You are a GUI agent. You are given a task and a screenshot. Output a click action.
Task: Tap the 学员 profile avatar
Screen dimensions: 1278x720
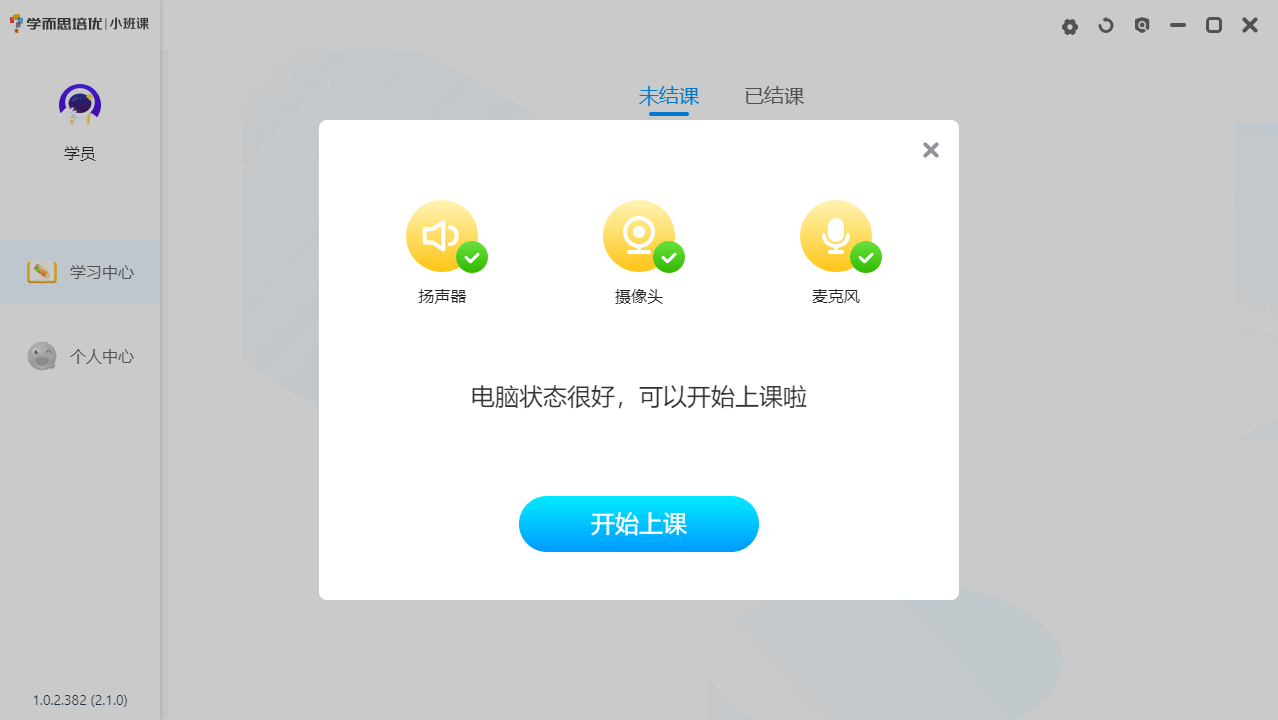[80, 104]
